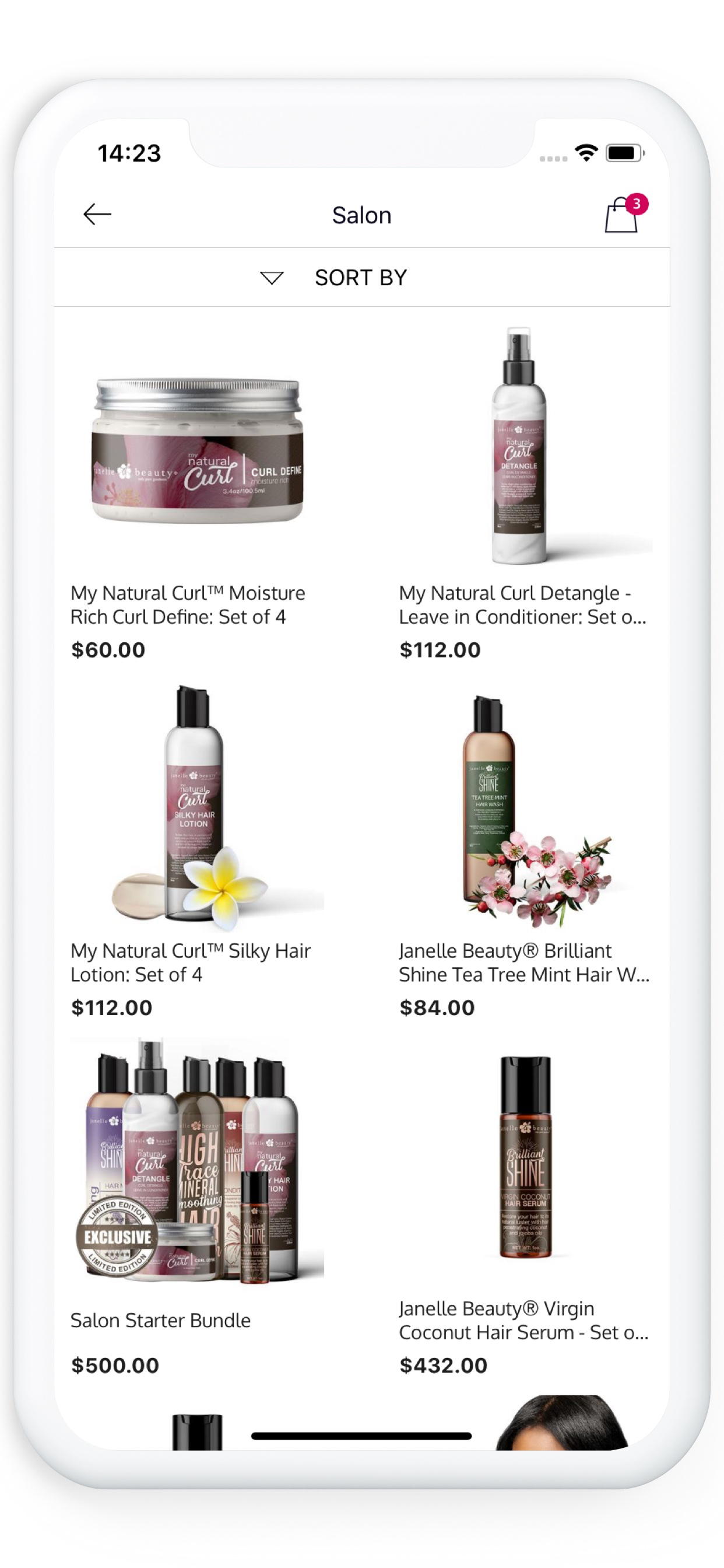Open Janelle Beauty Virgin Coconut Hair Serum
This screenshot has height=1568, width=724.
(525, 1163)
